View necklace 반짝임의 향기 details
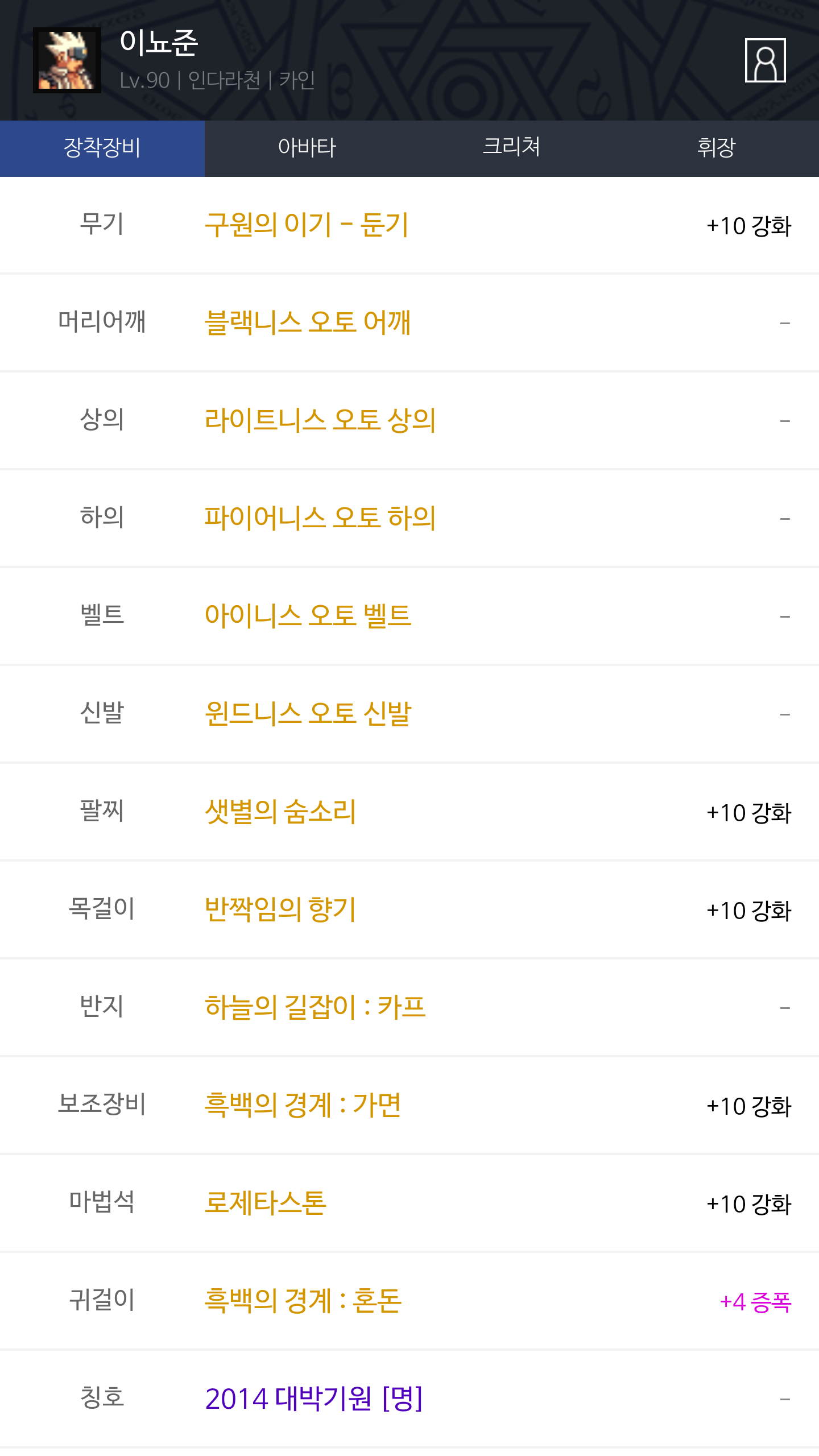Viewport: 819px width, 1456px height. (x=280, y=910)
